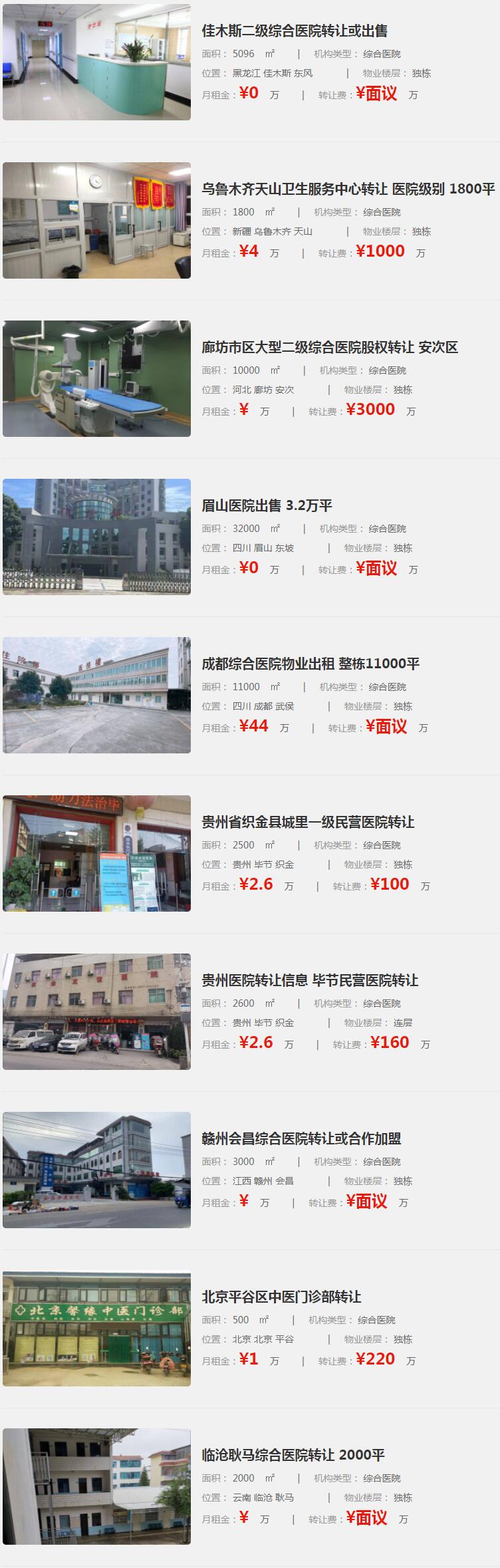Screen dimensions: 500x1568
Task: Open the 成都综合医院物业出租 listing
Action: point(311,664)
